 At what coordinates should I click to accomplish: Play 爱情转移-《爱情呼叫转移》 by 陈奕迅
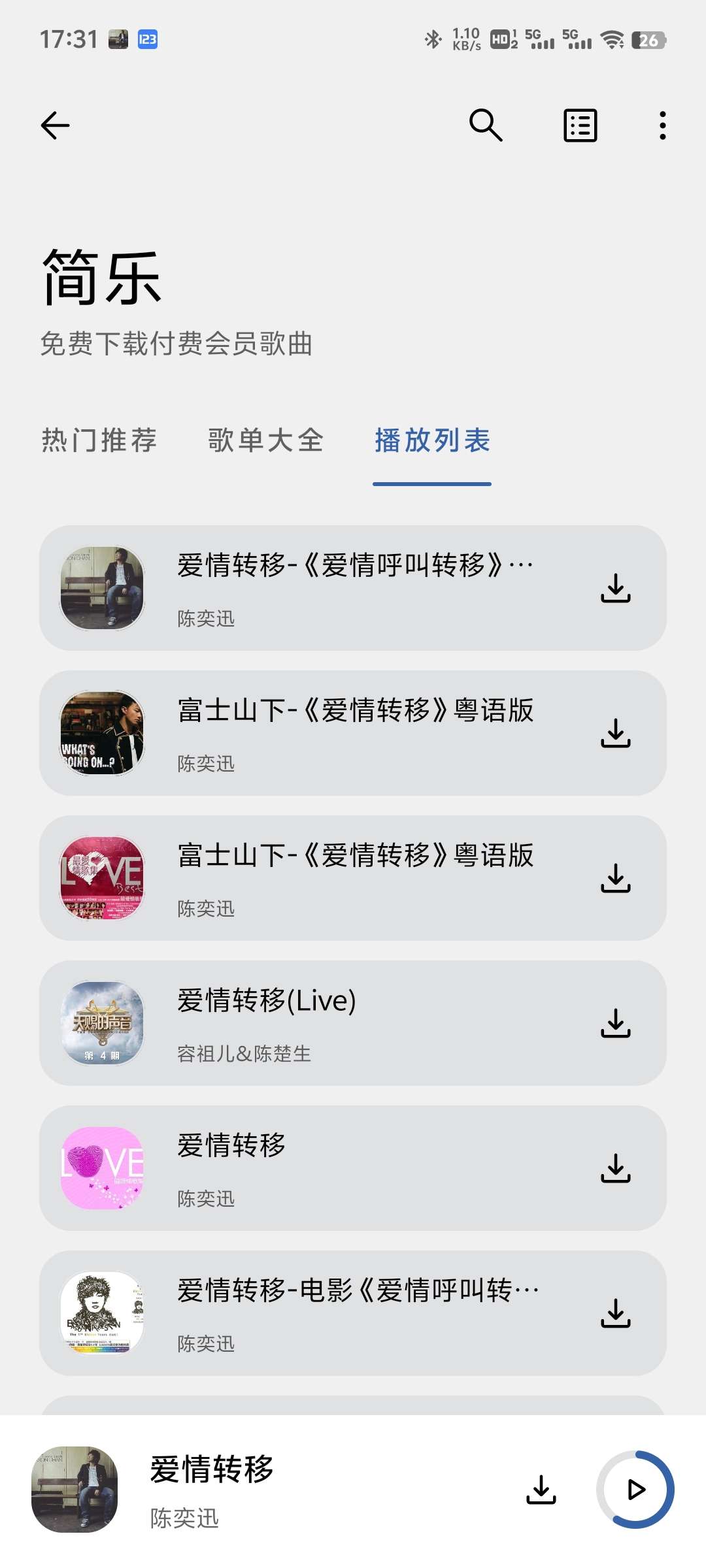click(353, 588)
